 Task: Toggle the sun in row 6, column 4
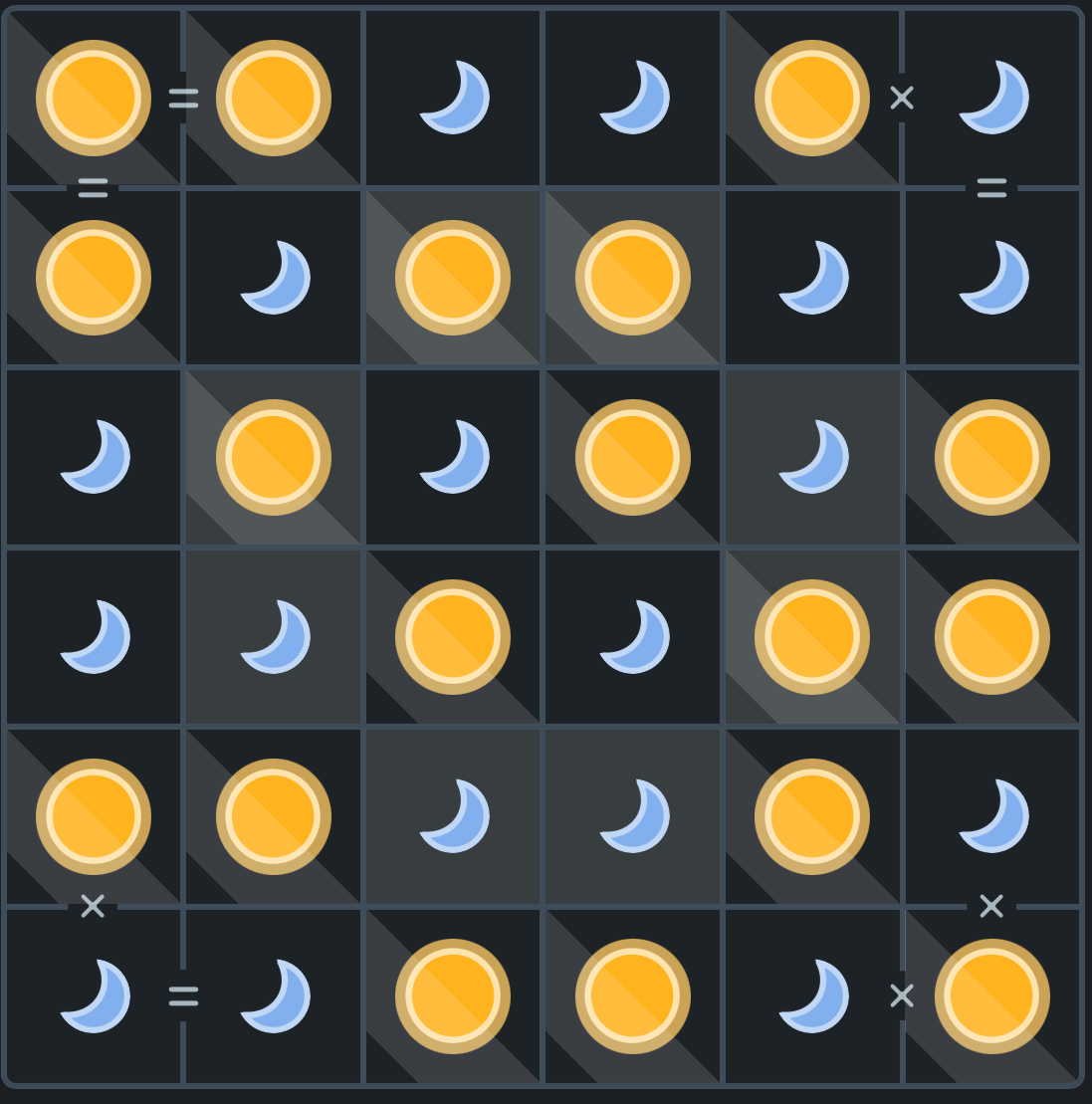tap(633, 995)
